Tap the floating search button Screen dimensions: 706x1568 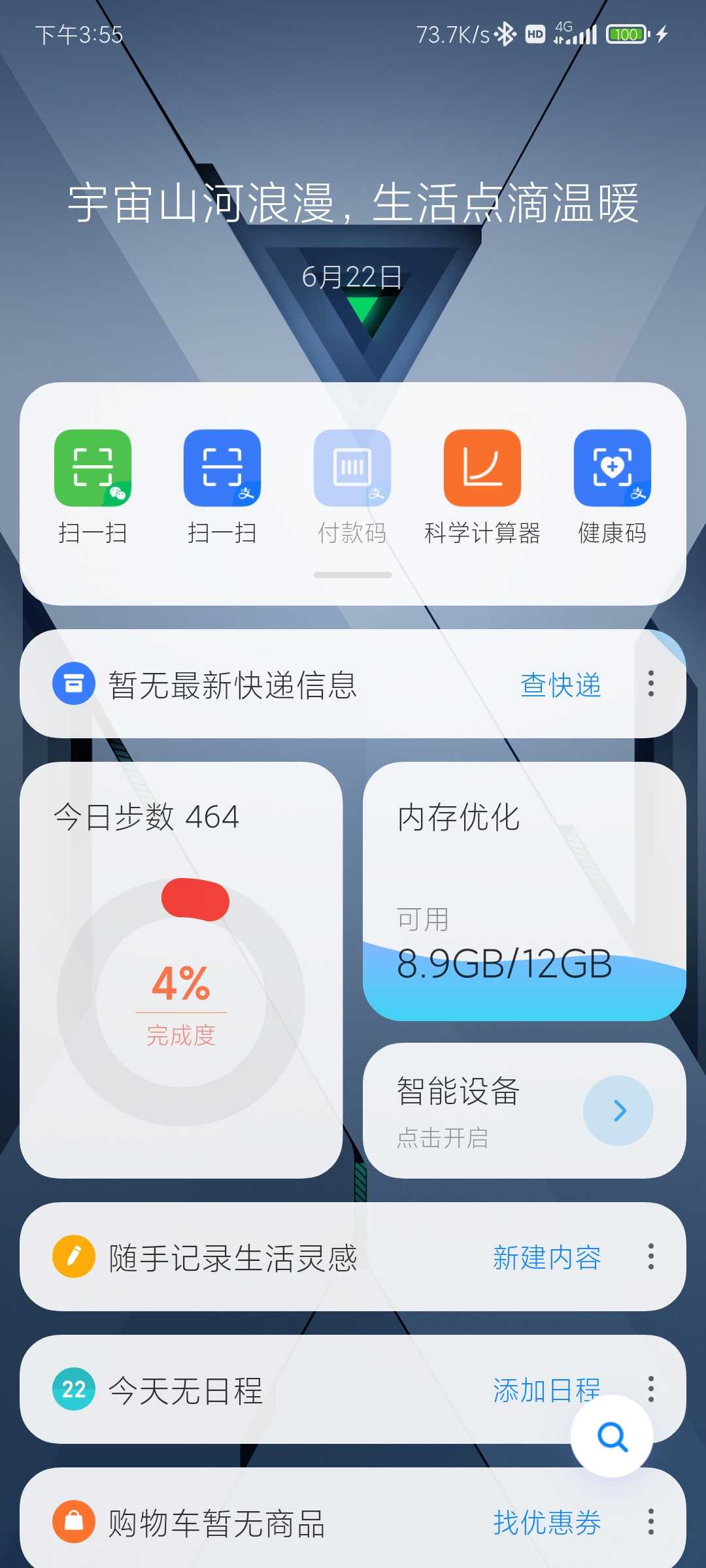point(612,1436)
